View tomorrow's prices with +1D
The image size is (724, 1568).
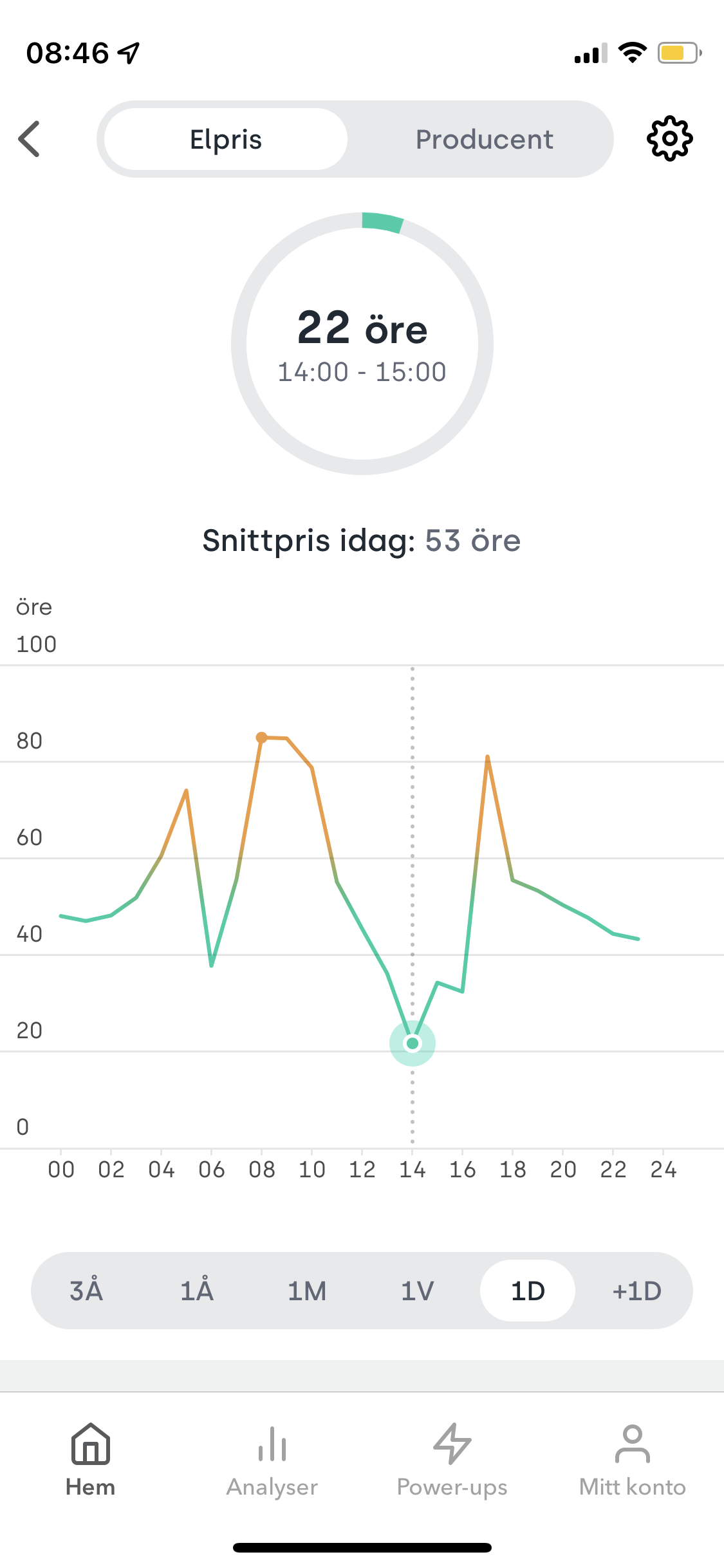637,1291
